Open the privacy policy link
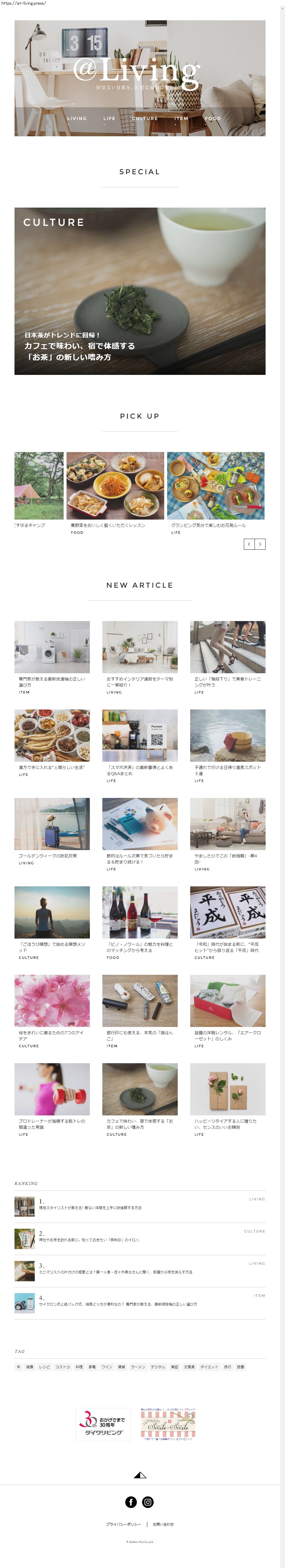 (123, 1524)
